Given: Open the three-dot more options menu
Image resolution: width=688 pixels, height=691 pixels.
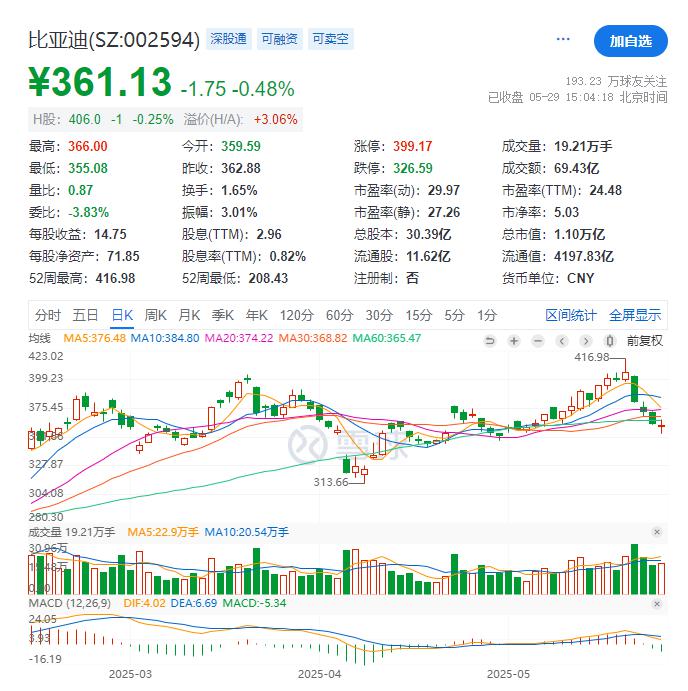Looking at the screenshot, I should click(x=563, y=40).
